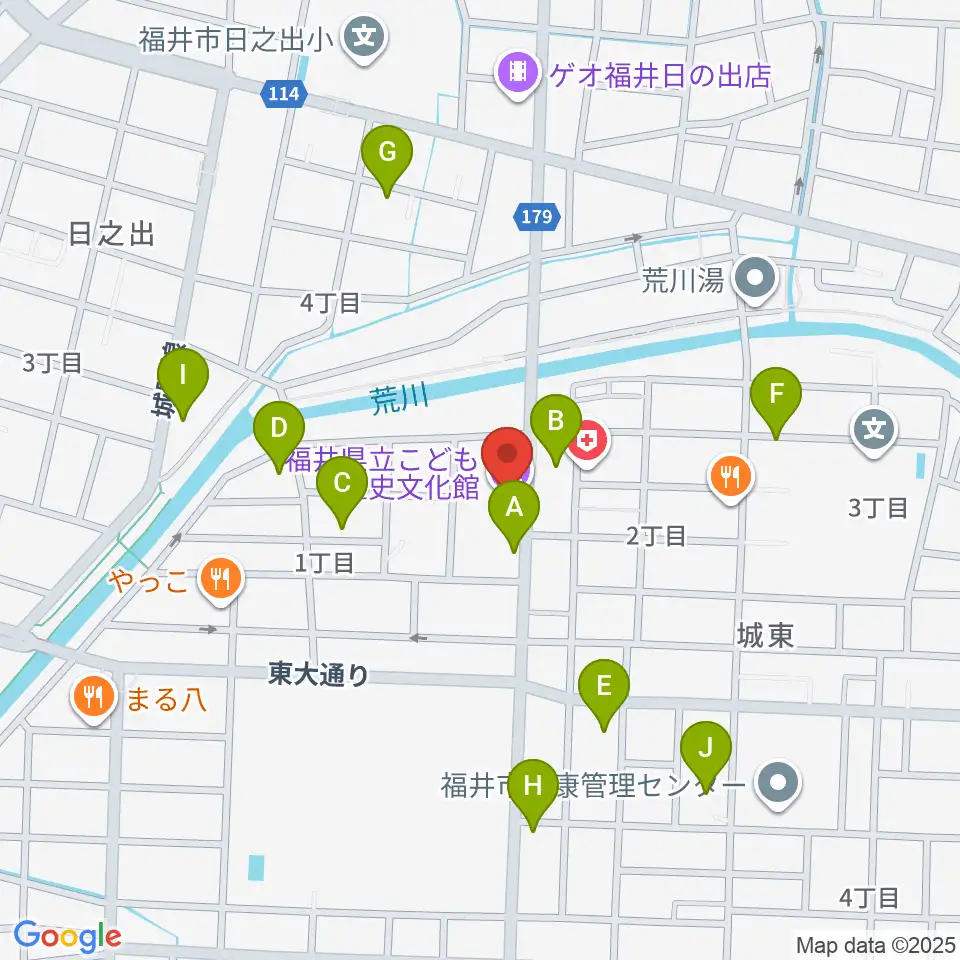The width and height of the screenshot is (960, 960).
Task: Open the 福井市日之出小 school pin
Action: [364, 39]
